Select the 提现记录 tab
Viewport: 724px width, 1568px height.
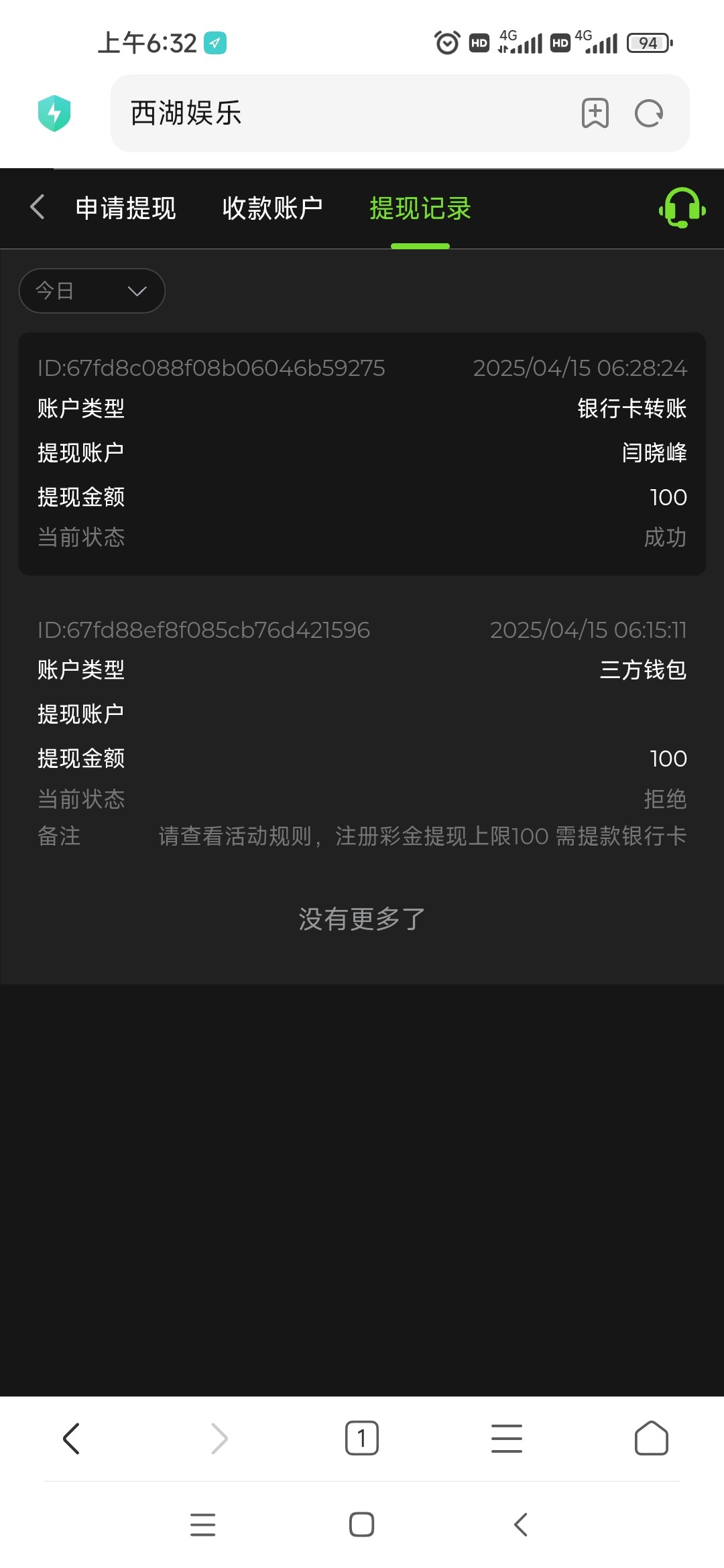[420, 208]
